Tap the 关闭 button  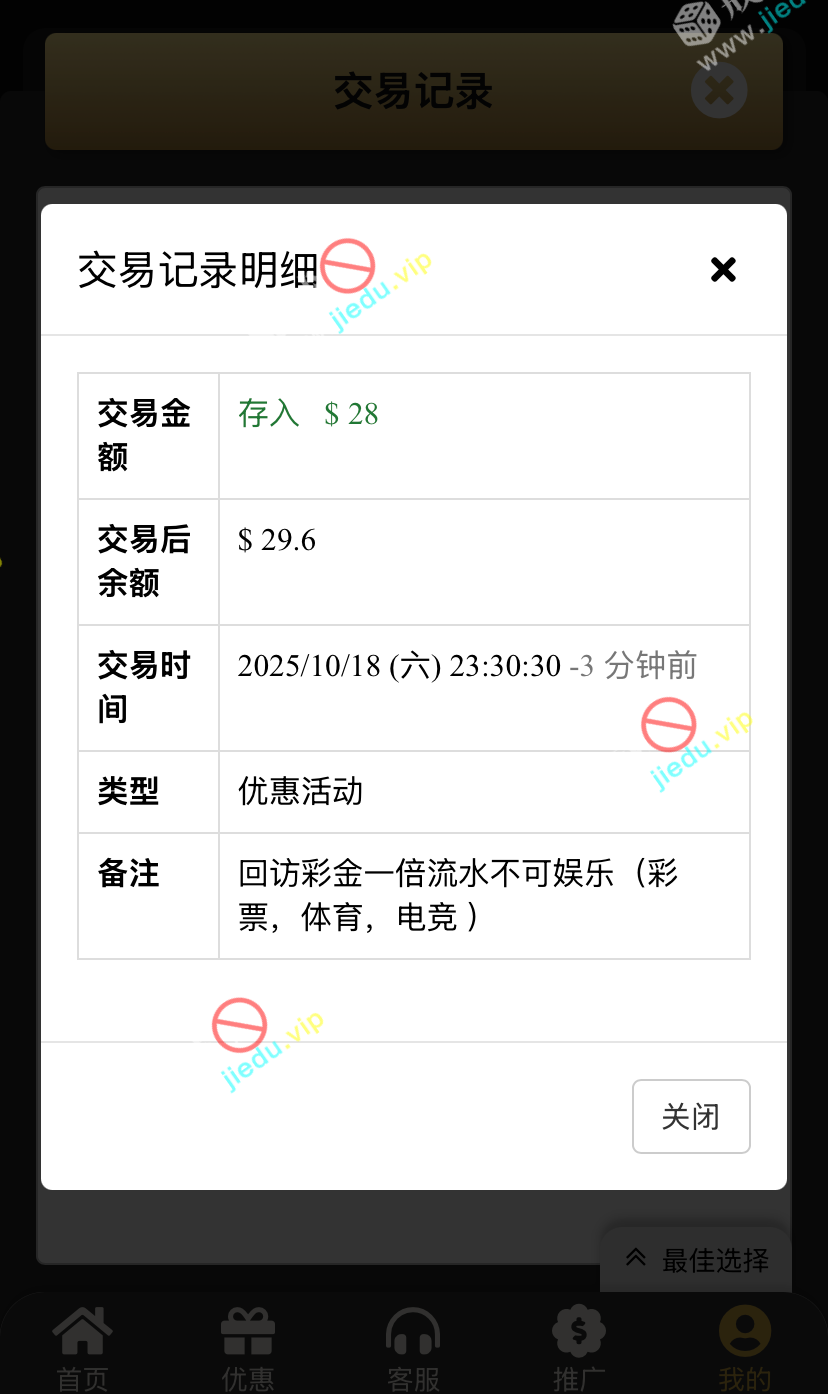coord(691,1116)
